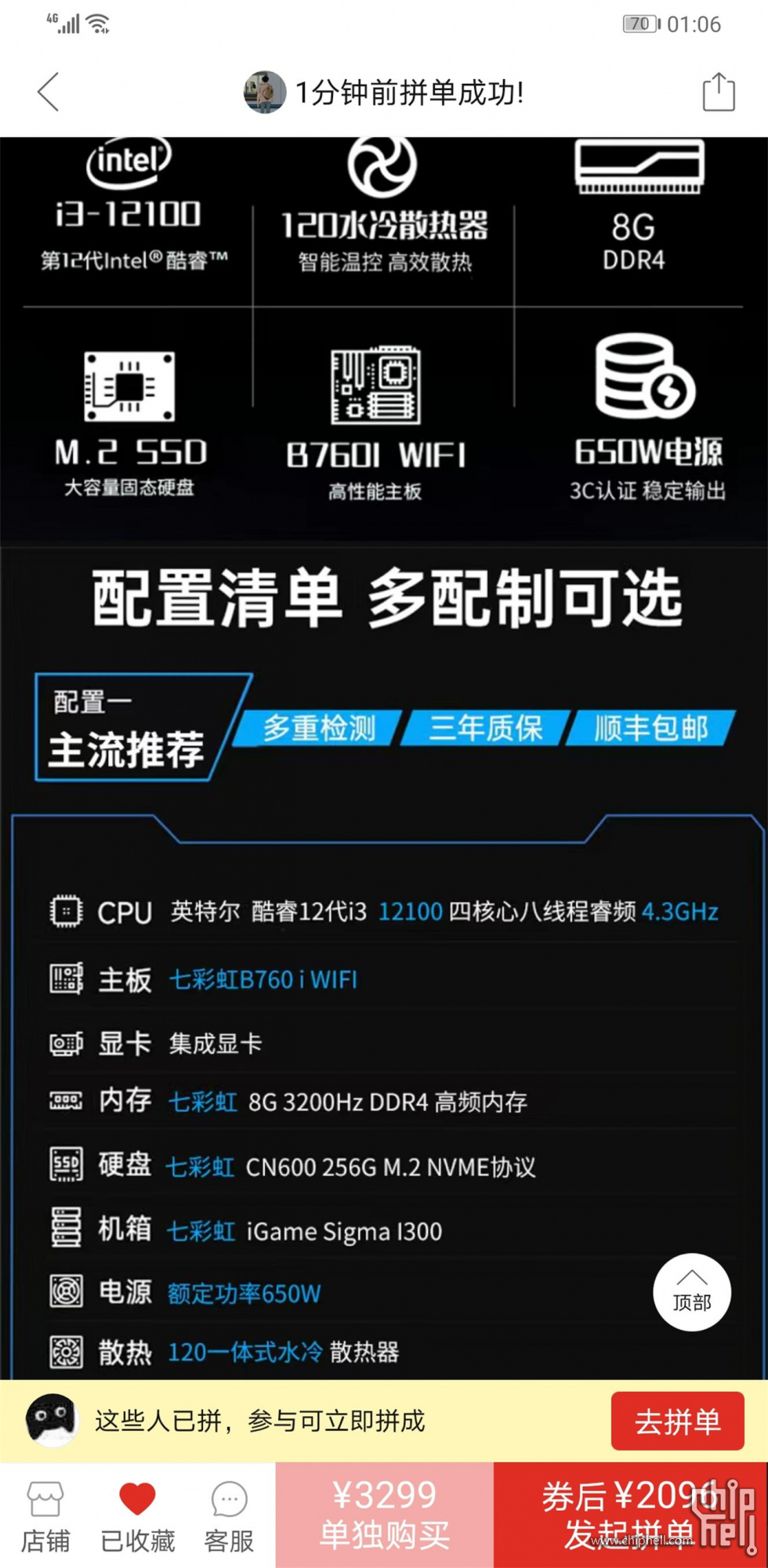The height and width of the screenshot is (1568, 768).
Task: Click the 硬盘 SSD icon in config list
Action: (67, 1165)
